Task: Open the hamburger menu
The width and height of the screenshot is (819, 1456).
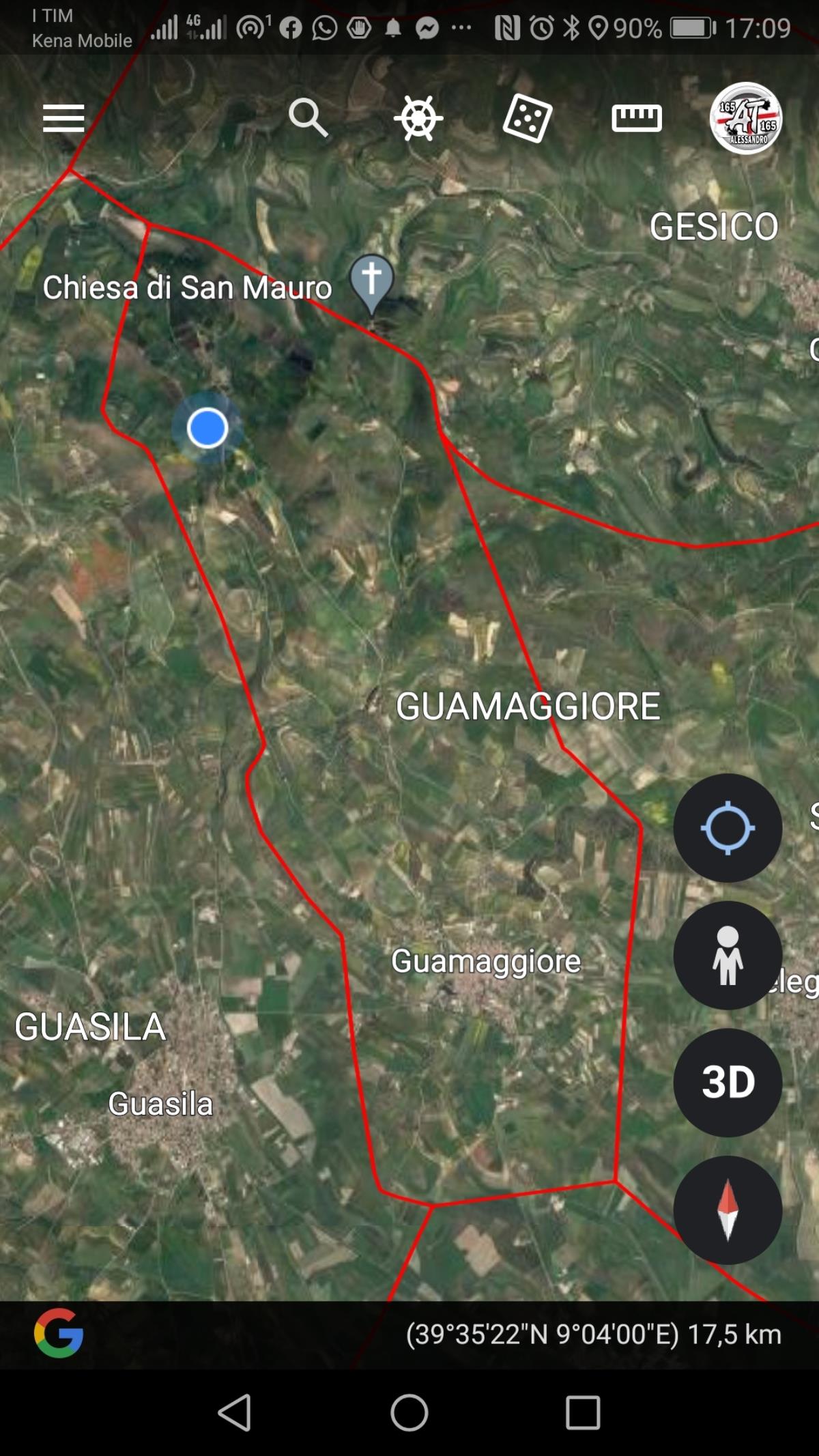Action: [63, 118]
